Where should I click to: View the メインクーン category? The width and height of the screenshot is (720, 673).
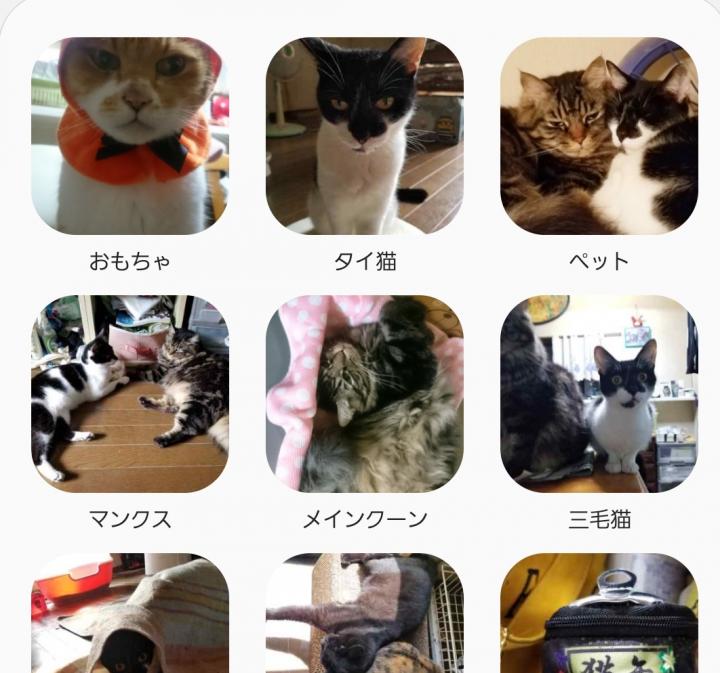[364, 393]
